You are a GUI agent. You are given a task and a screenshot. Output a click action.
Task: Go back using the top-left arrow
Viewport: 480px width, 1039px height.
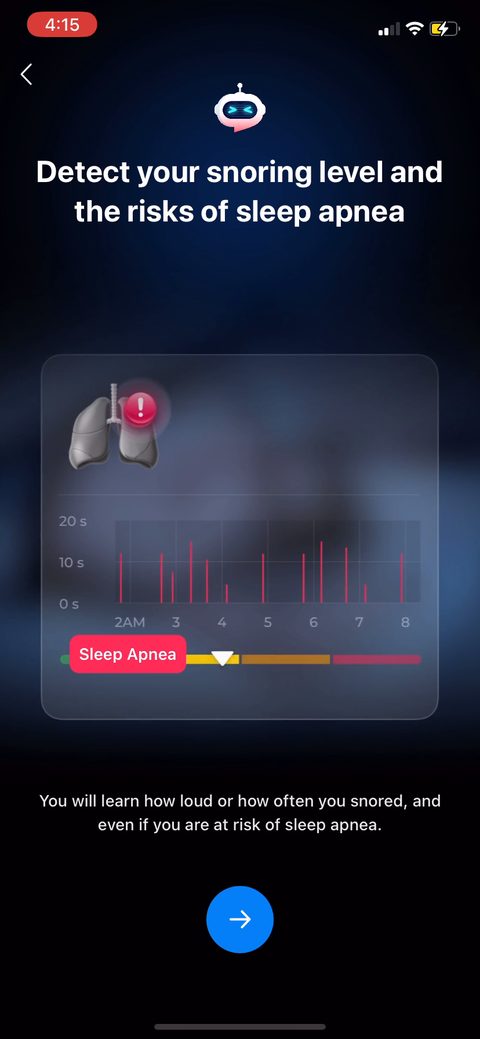(27, 74)
